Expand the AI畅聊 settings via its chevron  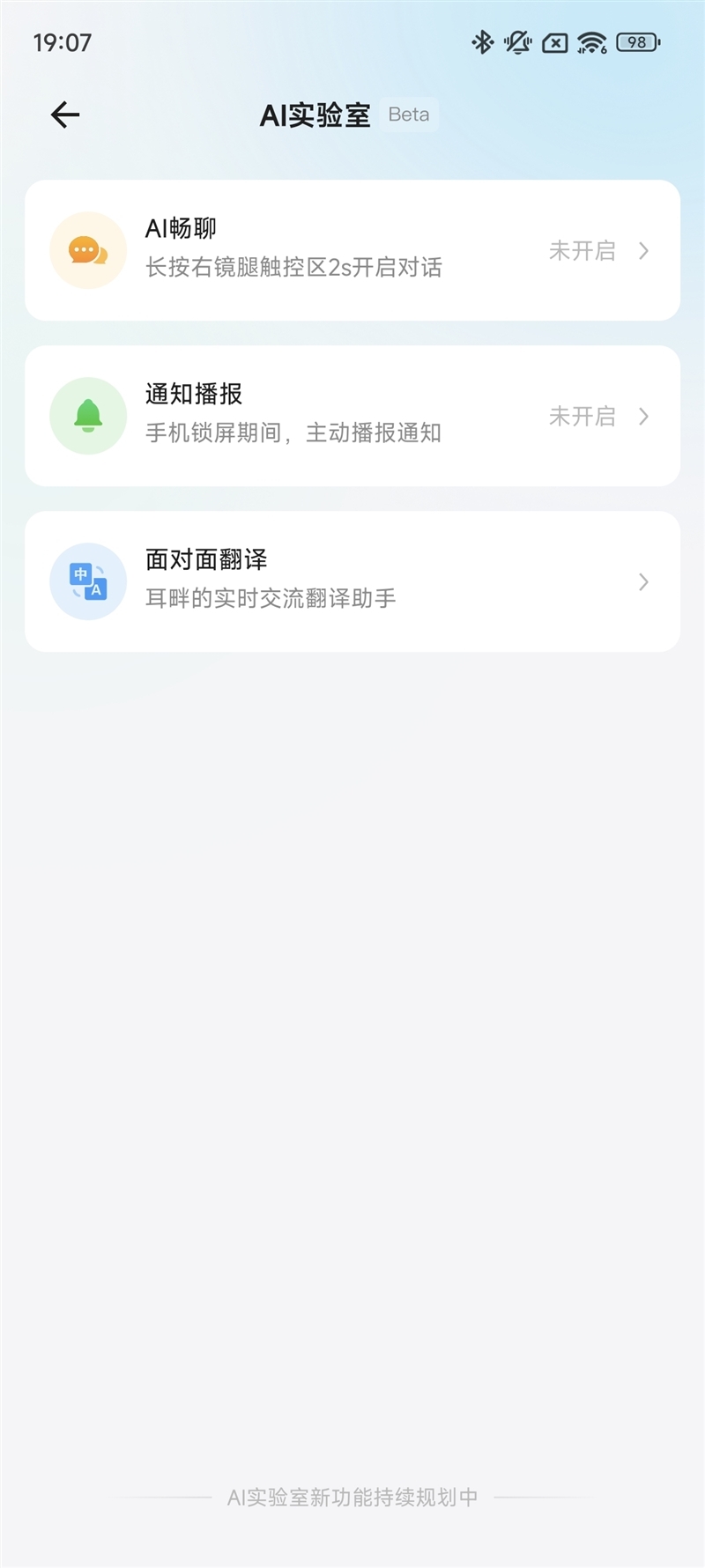point(643,250)
